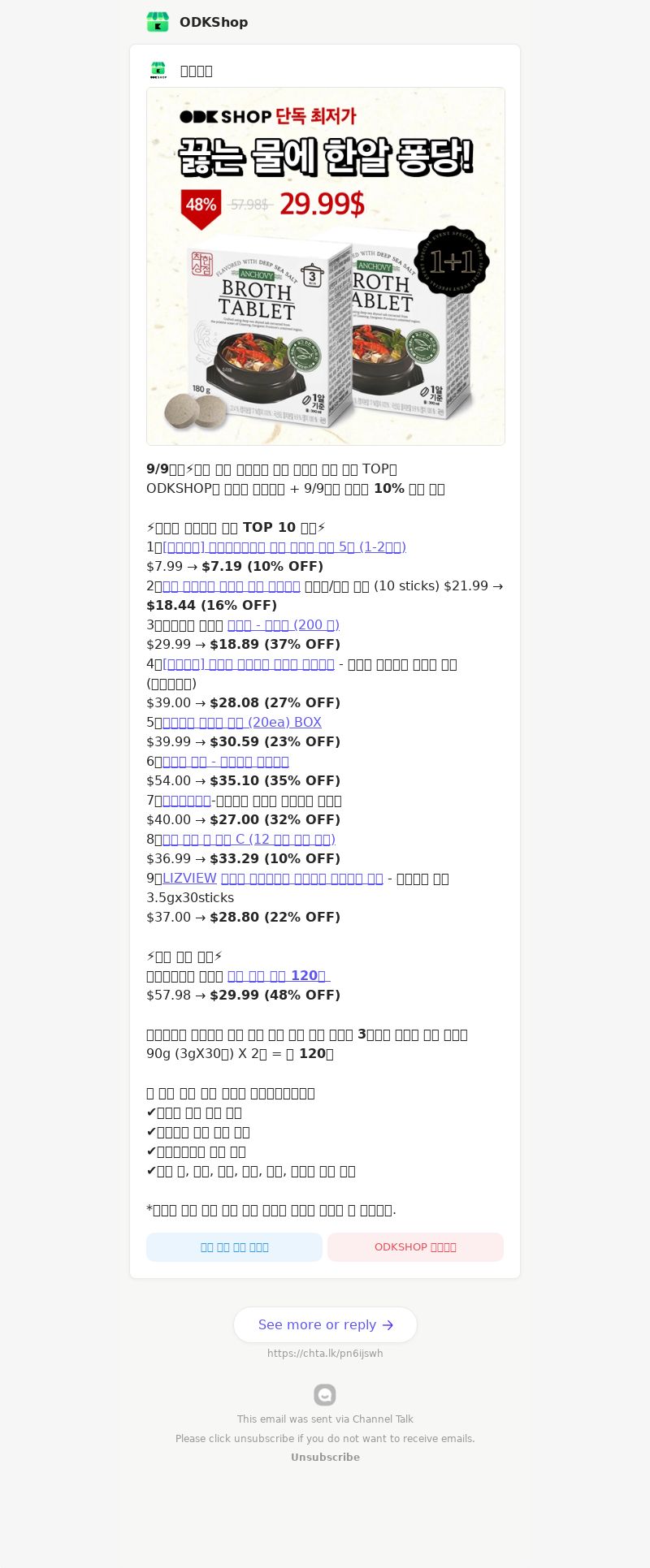Open item 1 link ending with (1-2 servings)
Image resolution: width=650 pixels, height=1568 pixels.
pyautogui.click(x=284, y=547)
